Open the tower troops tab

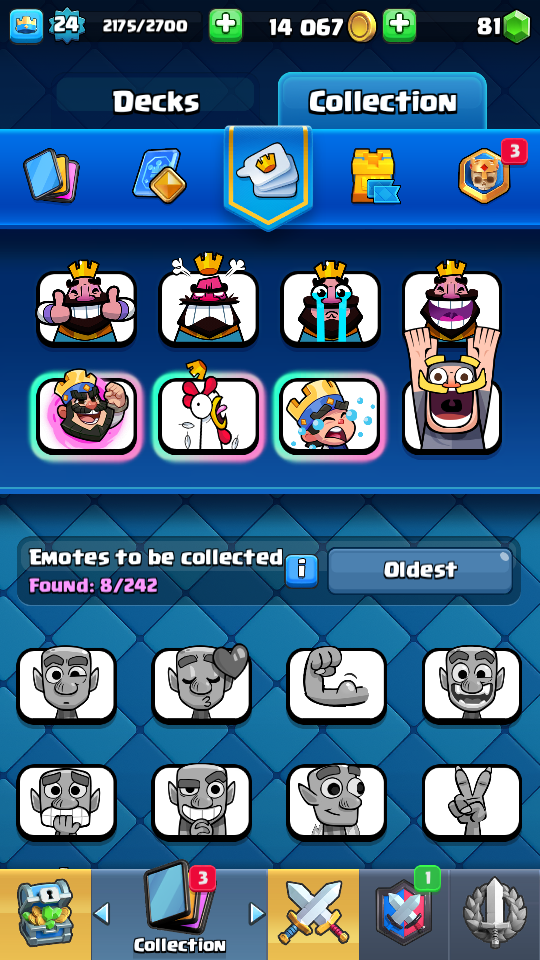(x=375, y=176)
